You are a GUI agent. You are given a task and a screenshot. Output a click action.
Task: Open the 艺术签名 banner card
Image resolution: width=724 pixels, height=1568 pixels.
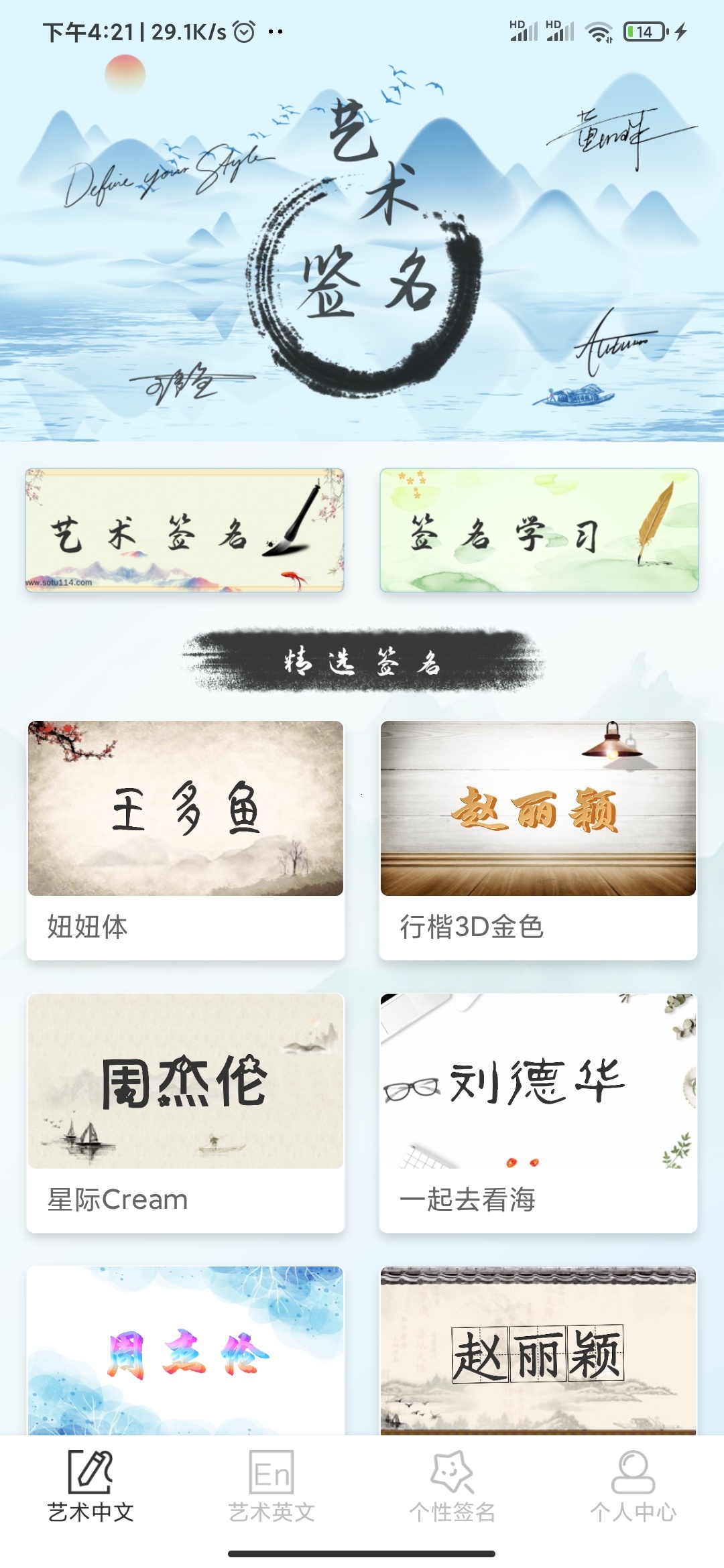point(184,530)
